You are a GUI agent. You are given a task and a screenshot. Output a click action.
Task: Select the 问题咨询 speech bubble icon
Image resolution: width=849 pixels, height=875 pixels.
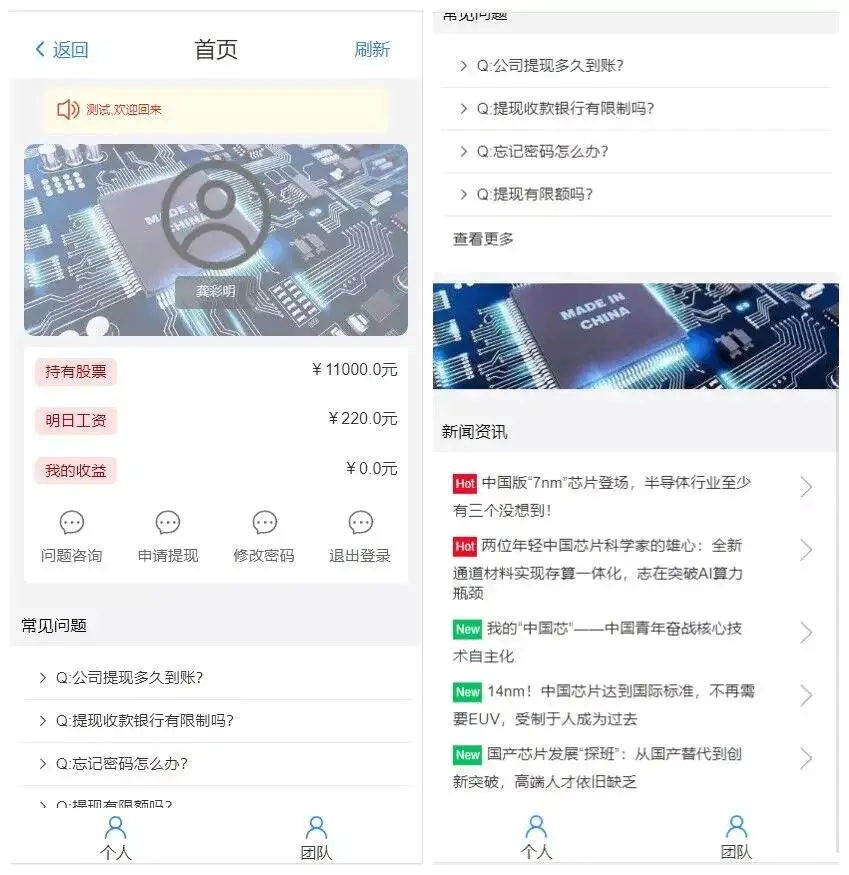(x=71, y=522)
